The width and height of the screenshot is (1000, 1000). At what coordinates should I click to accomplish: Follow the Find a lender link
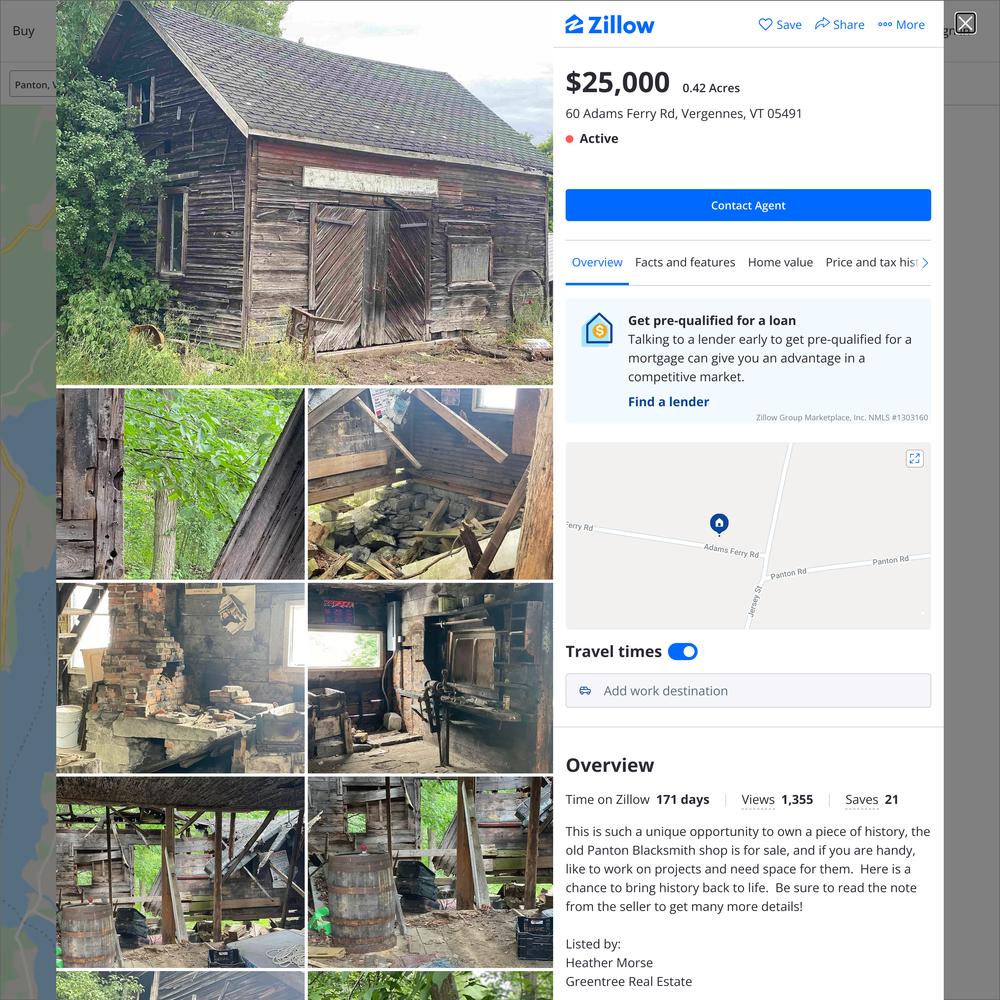[x=668, y=402]
